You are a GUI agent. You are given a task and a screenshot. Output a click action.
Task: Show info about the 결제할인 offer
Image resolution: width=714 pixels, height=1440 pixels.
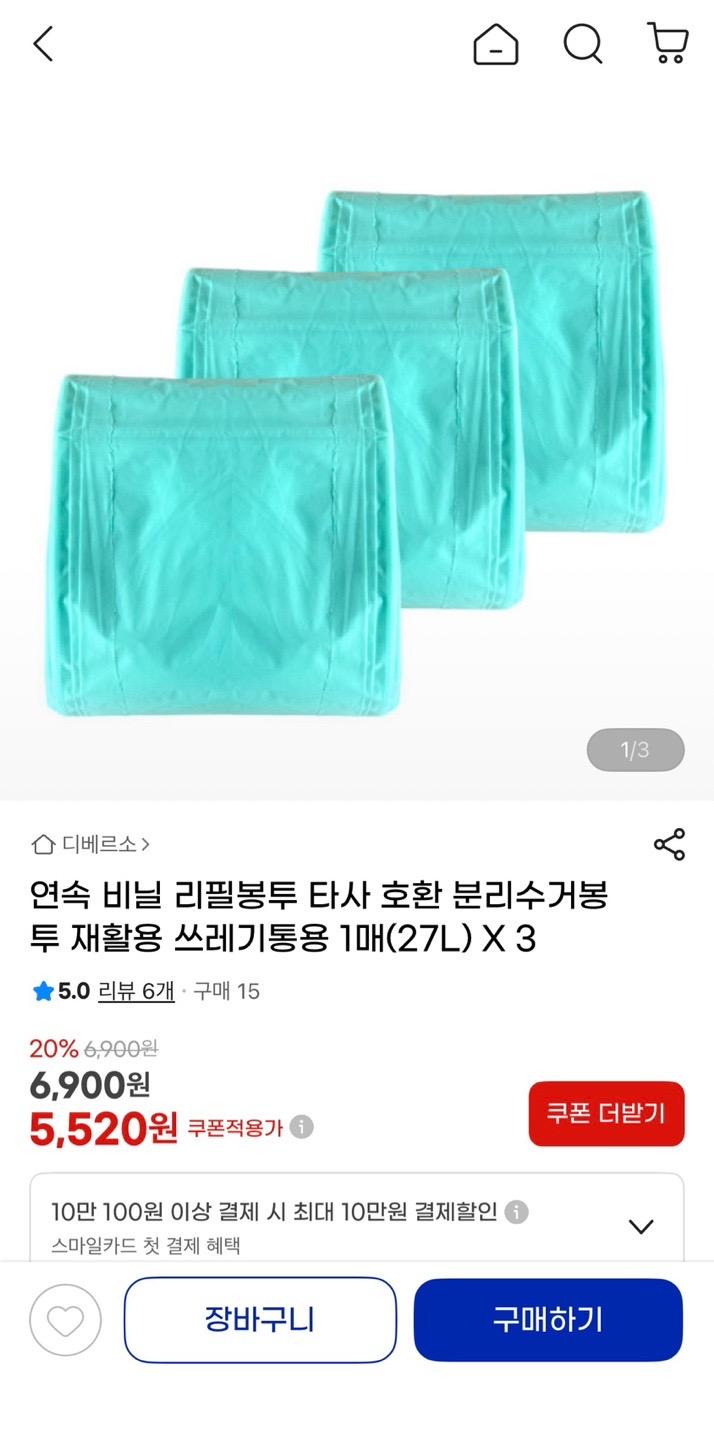(x=516, y=1212)
